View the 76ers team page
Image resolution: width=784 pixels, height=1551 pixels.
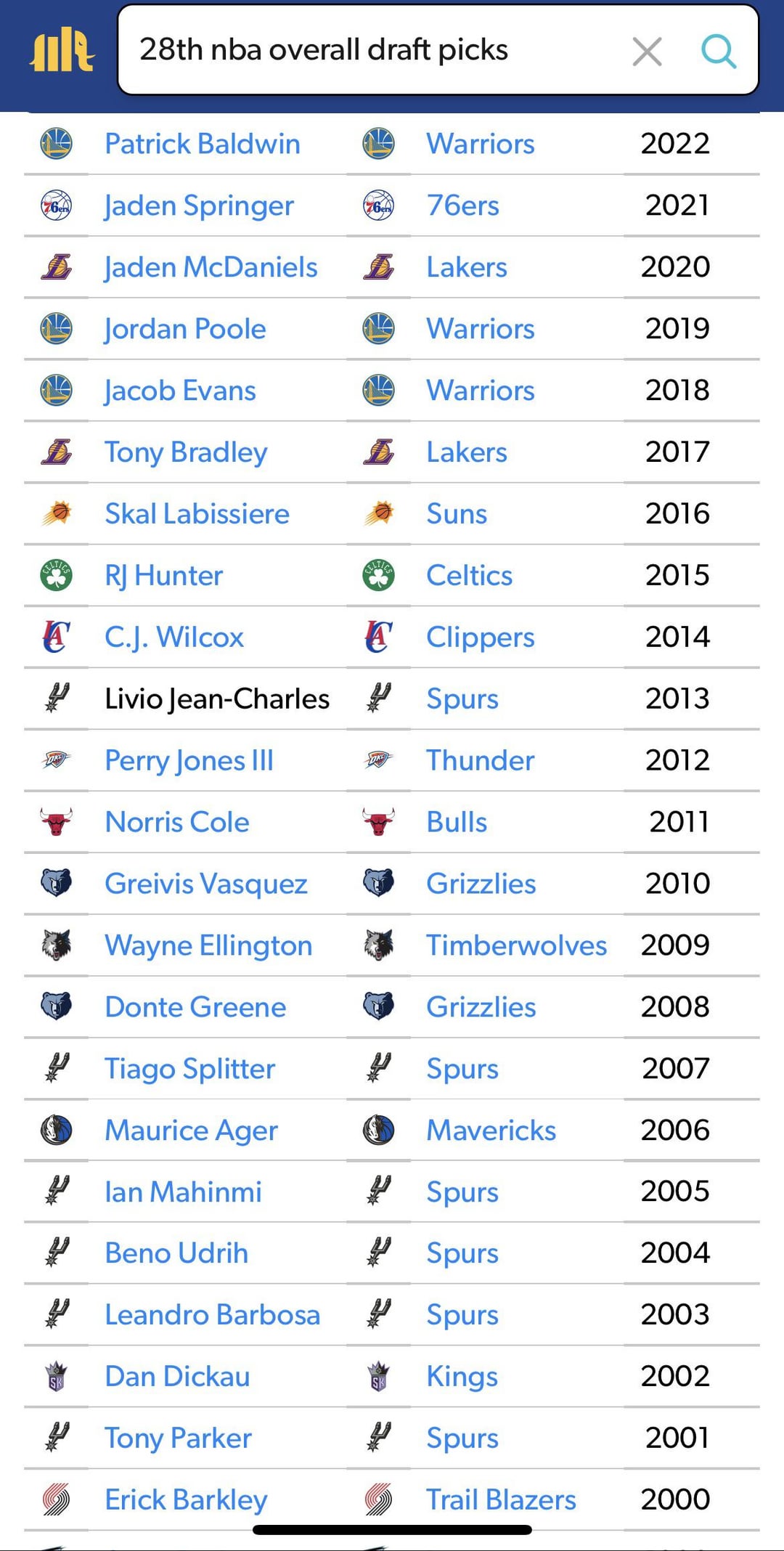462,205
